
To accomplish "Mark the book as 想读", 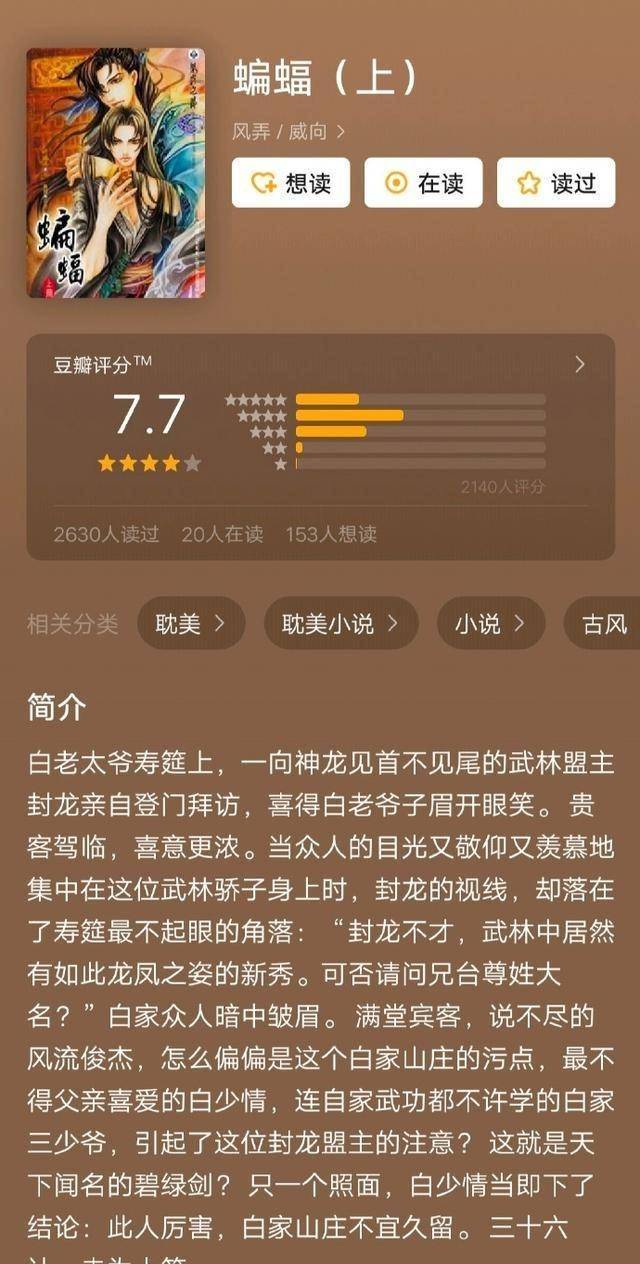I will (x=291, y=183).
